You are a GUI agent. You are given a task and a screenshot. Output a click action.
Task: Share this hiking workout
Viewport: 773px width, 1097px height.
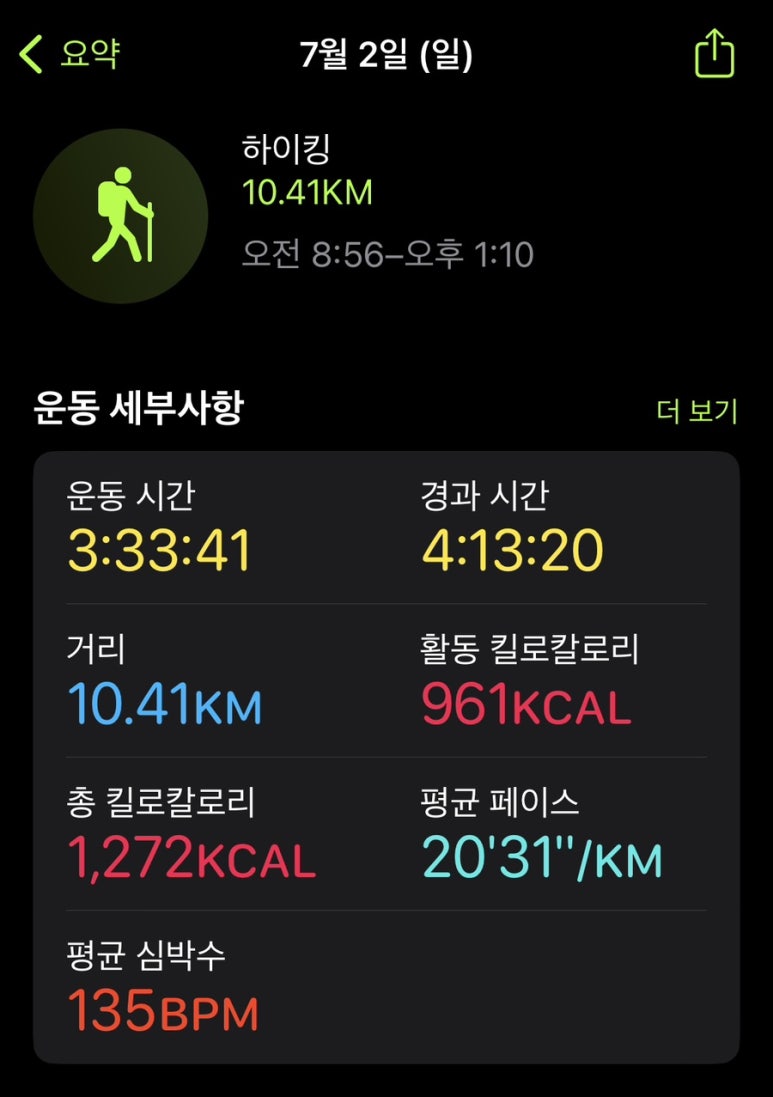click(x=714, y=54)
